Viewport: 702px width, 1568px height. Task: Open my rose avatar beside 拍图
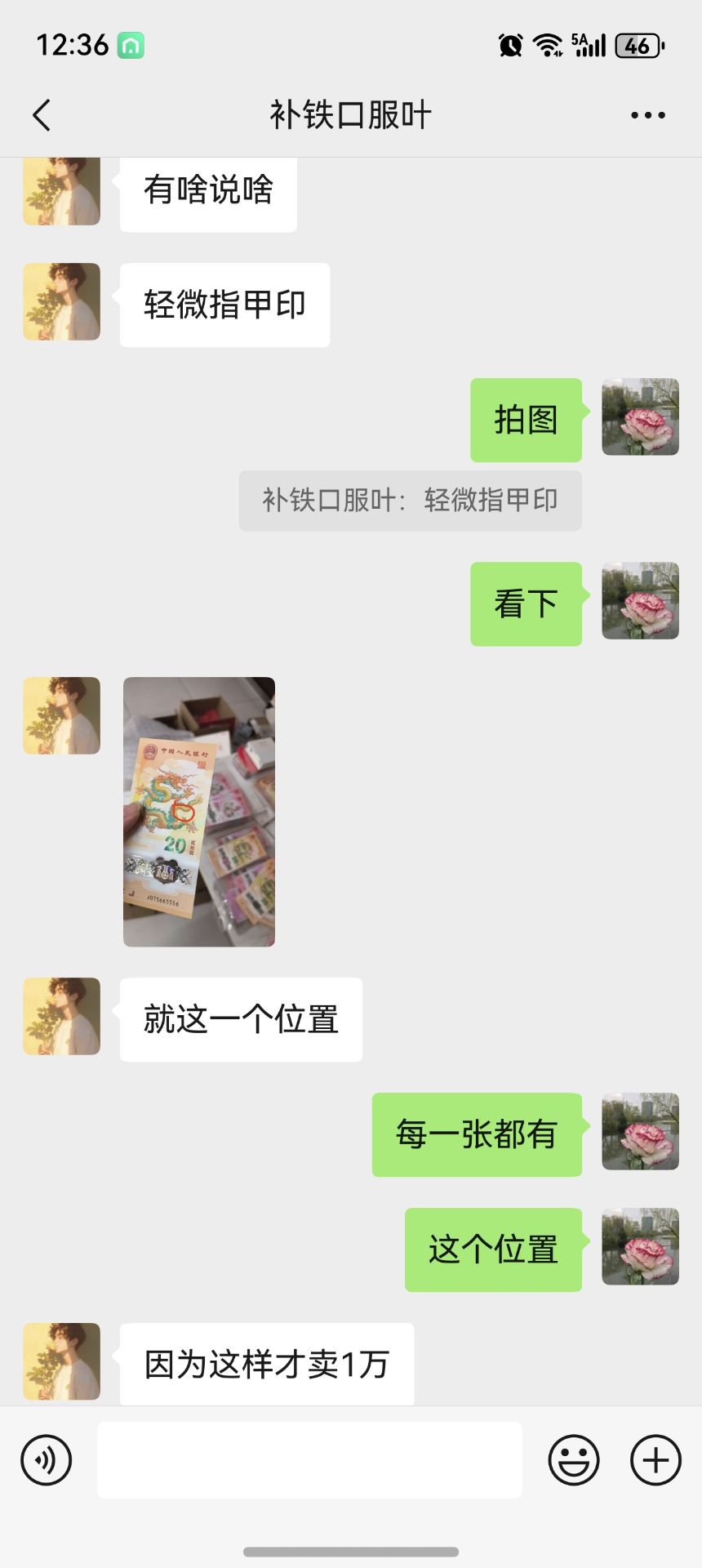point(640,416)
